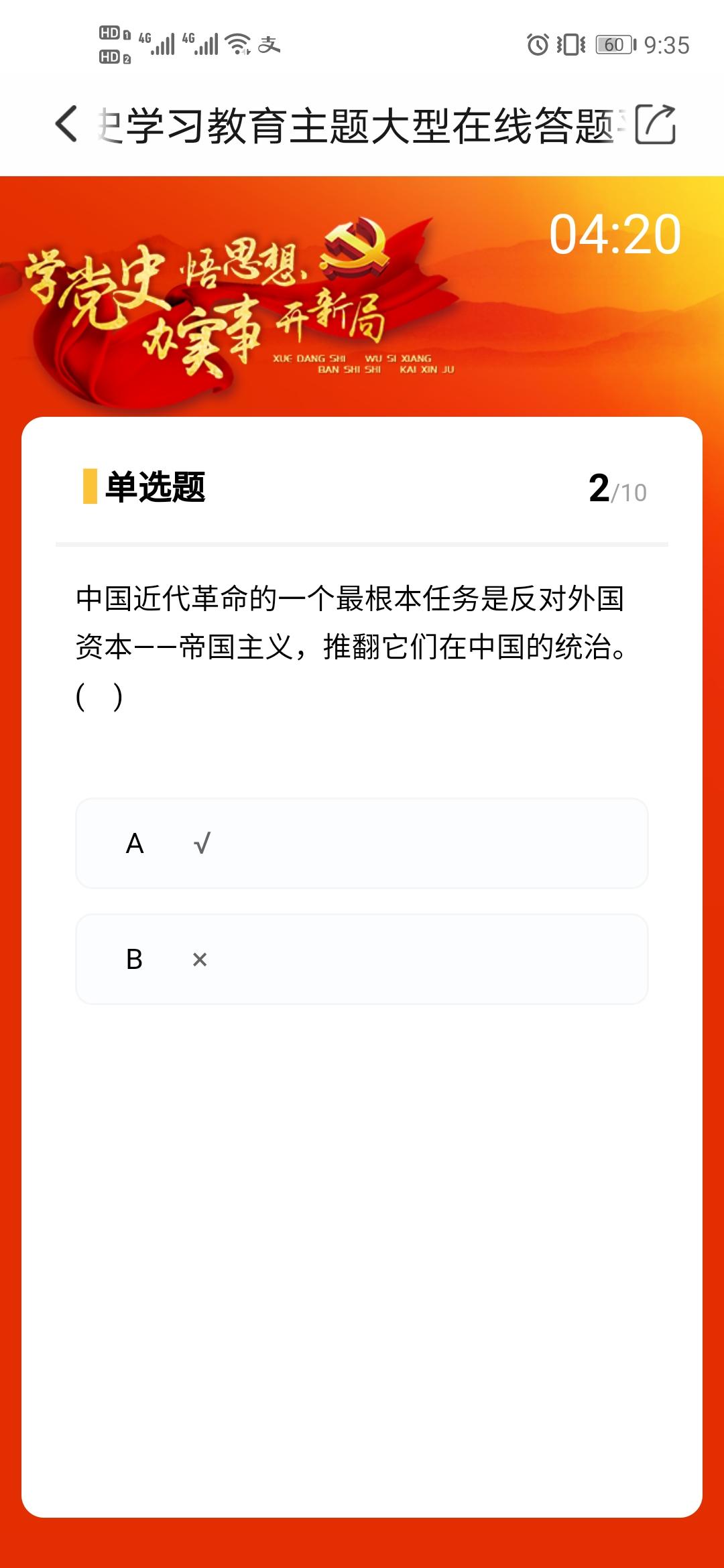The width and height of the screenshot is (724, 1568).
Task: Click the party history banner image
Action: [235, 302]
